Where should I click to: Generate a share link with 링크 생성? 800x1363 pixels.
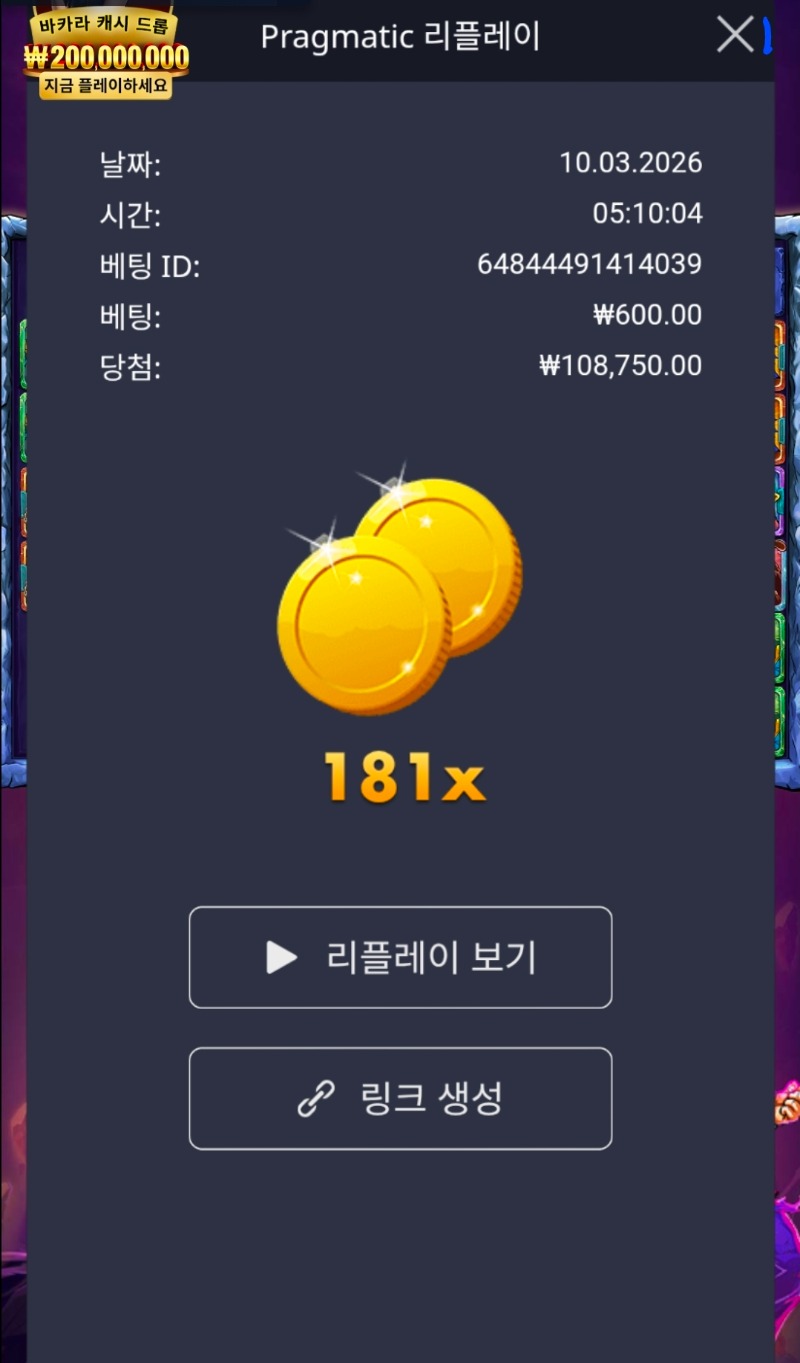click(400, 1098)
